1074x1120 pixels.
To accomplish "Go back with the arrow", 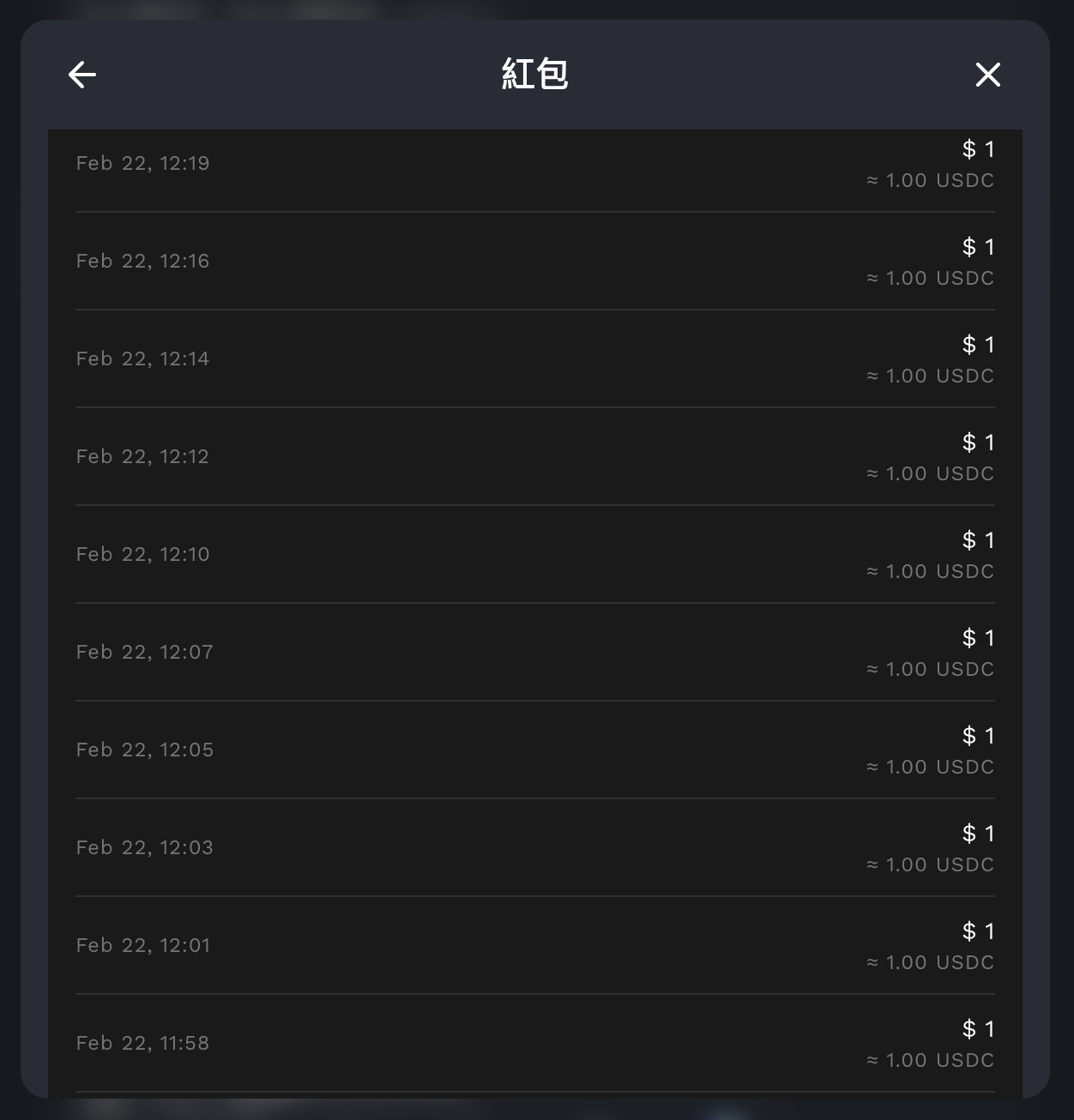I will pyautogui.click(x=82, y=75).
